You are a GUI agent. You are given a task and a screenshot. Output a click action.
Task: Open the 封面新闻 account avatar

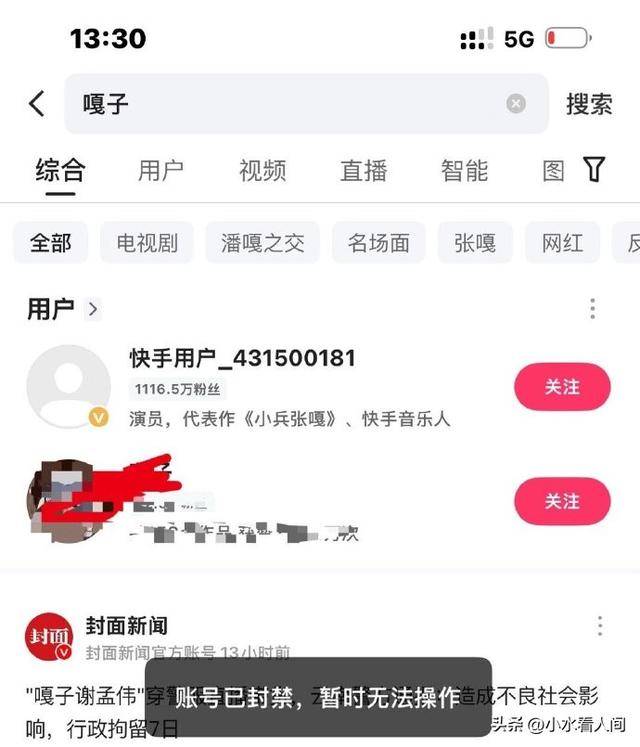49,637
